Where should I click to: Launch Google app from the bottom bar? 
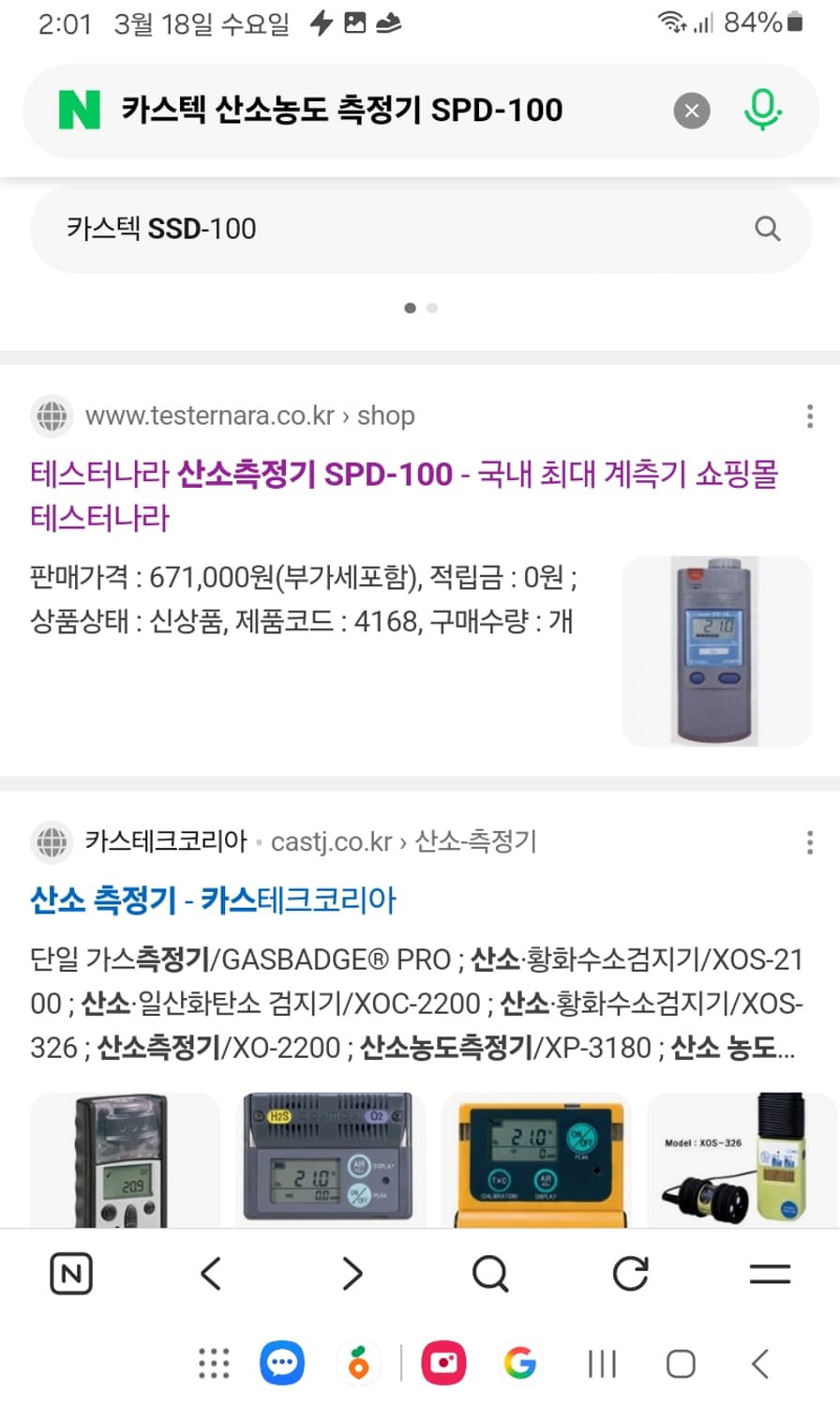coord(521,1363)
